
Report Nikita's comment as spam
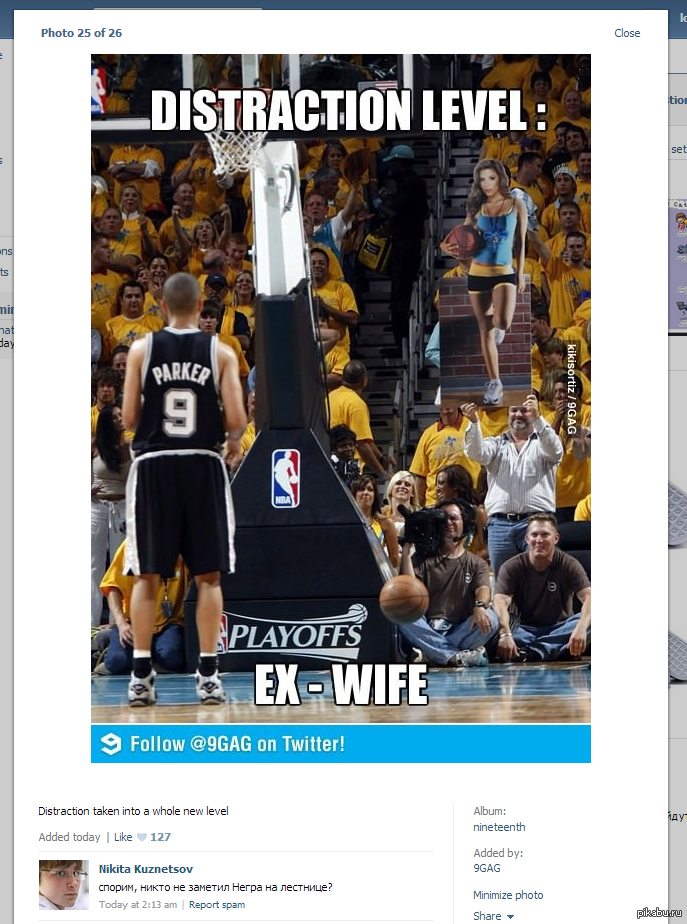click(x=217, y=905)
